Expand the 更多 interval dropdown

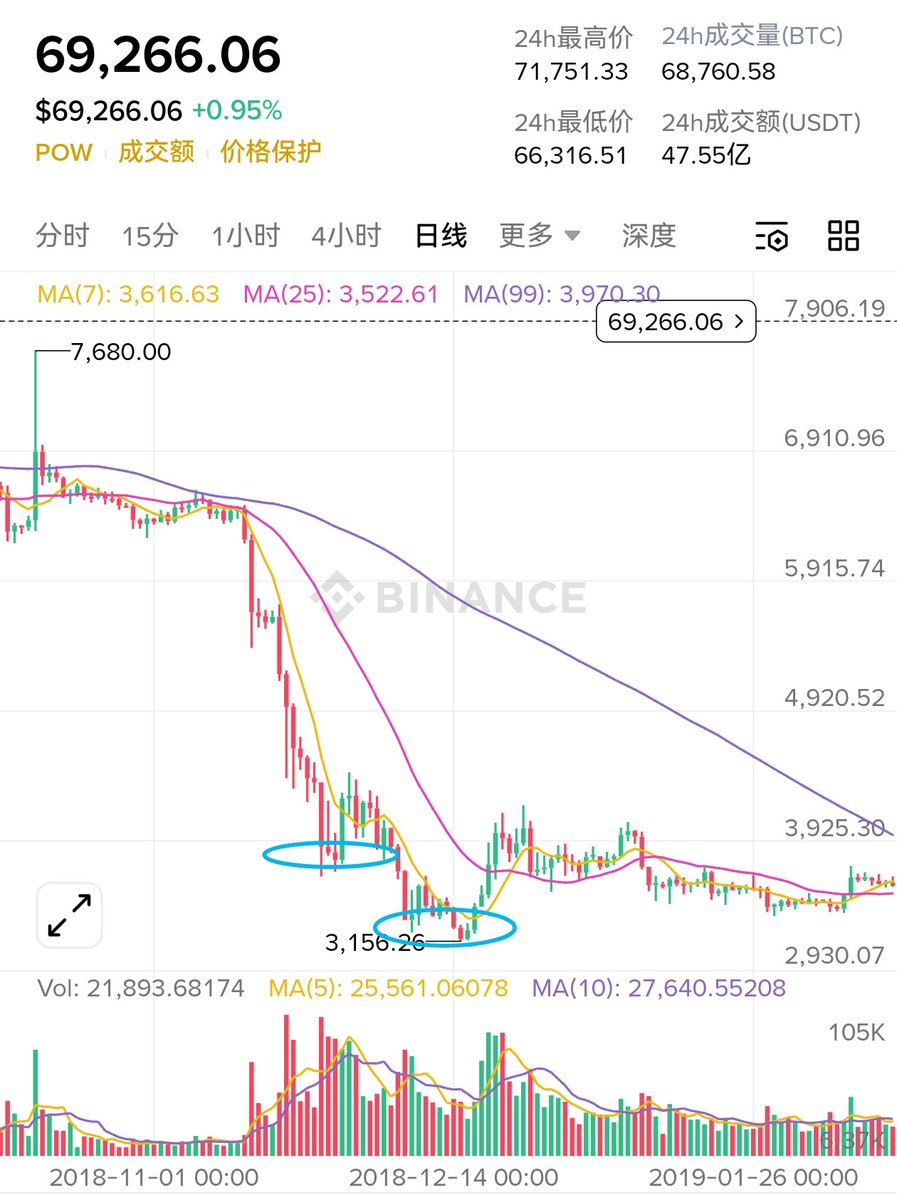click(540, 236)
